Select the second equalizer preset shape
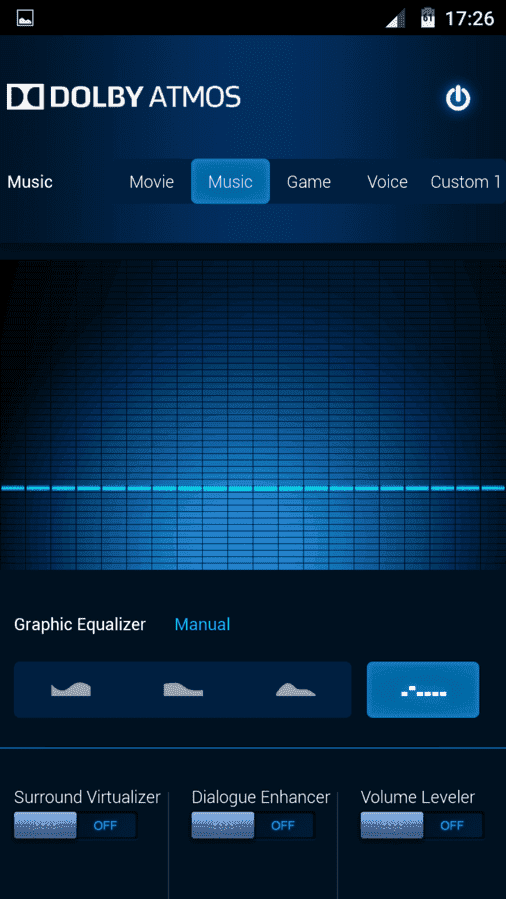506x899 pixels. pos(183,689)
